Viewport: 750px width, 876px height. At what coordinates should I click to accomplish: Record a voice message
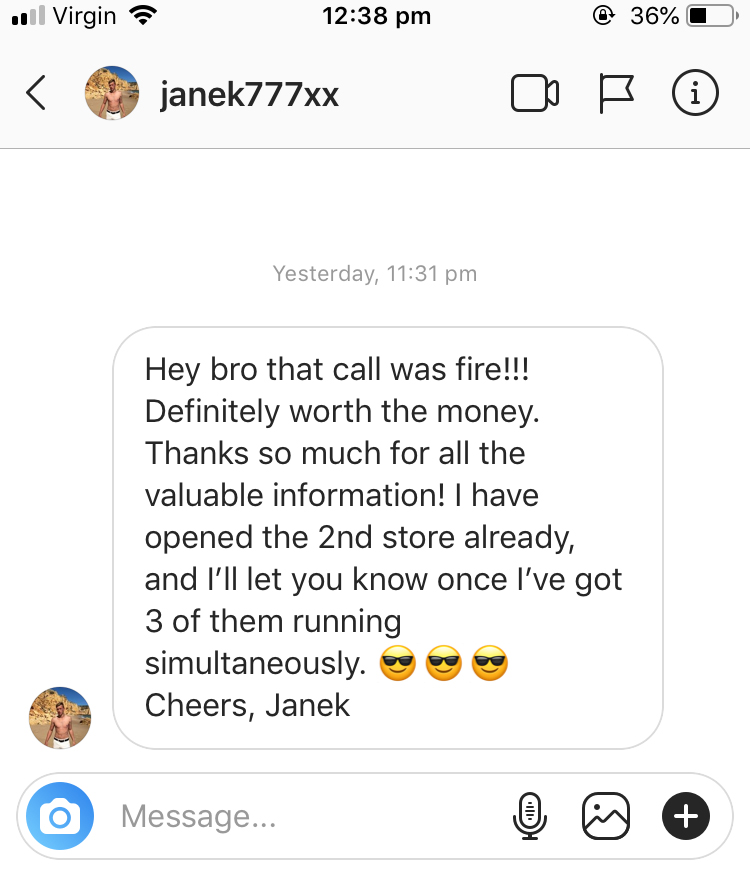pyautogui.click(x=530, y=816)
